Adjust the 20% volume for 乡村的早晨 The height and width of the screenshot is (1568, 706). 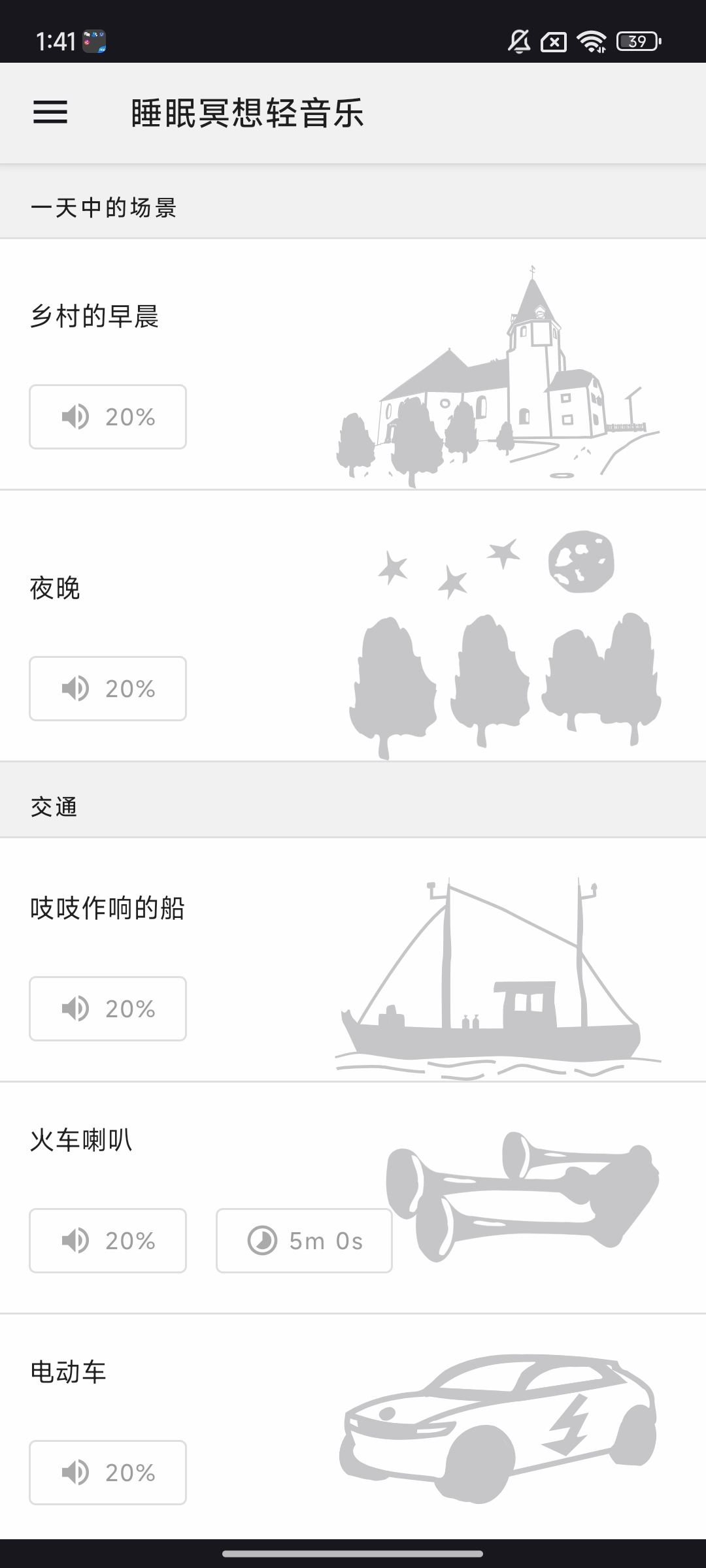pyautogui.click(x=108, y=417)
